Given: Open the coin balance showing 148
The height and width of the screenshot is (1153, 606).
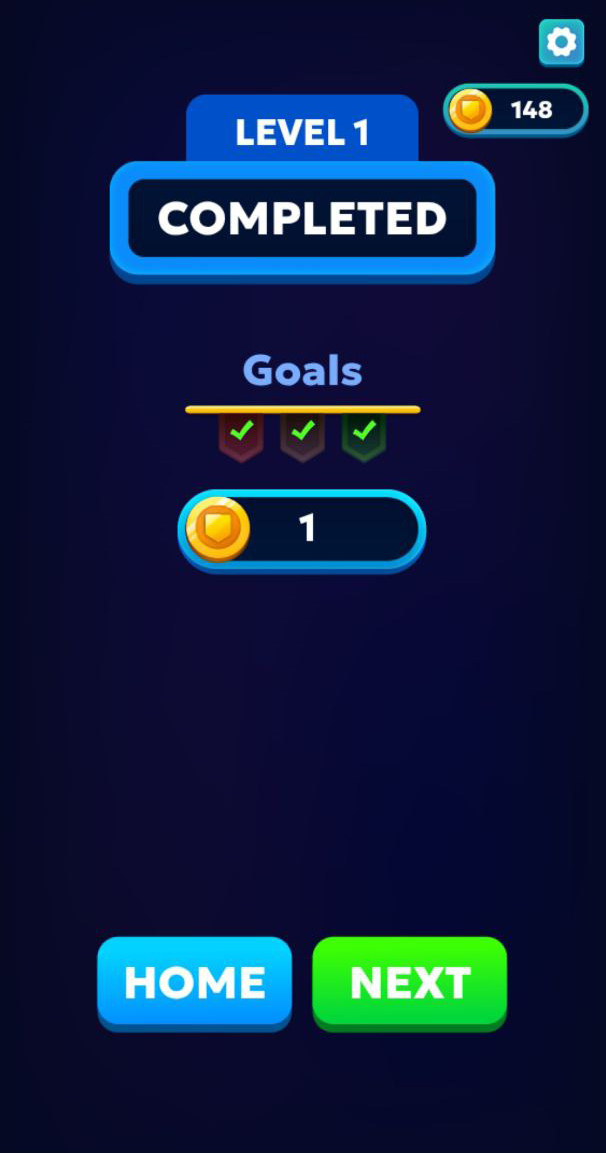Looking at the screenshot, I should click(516, 110).
